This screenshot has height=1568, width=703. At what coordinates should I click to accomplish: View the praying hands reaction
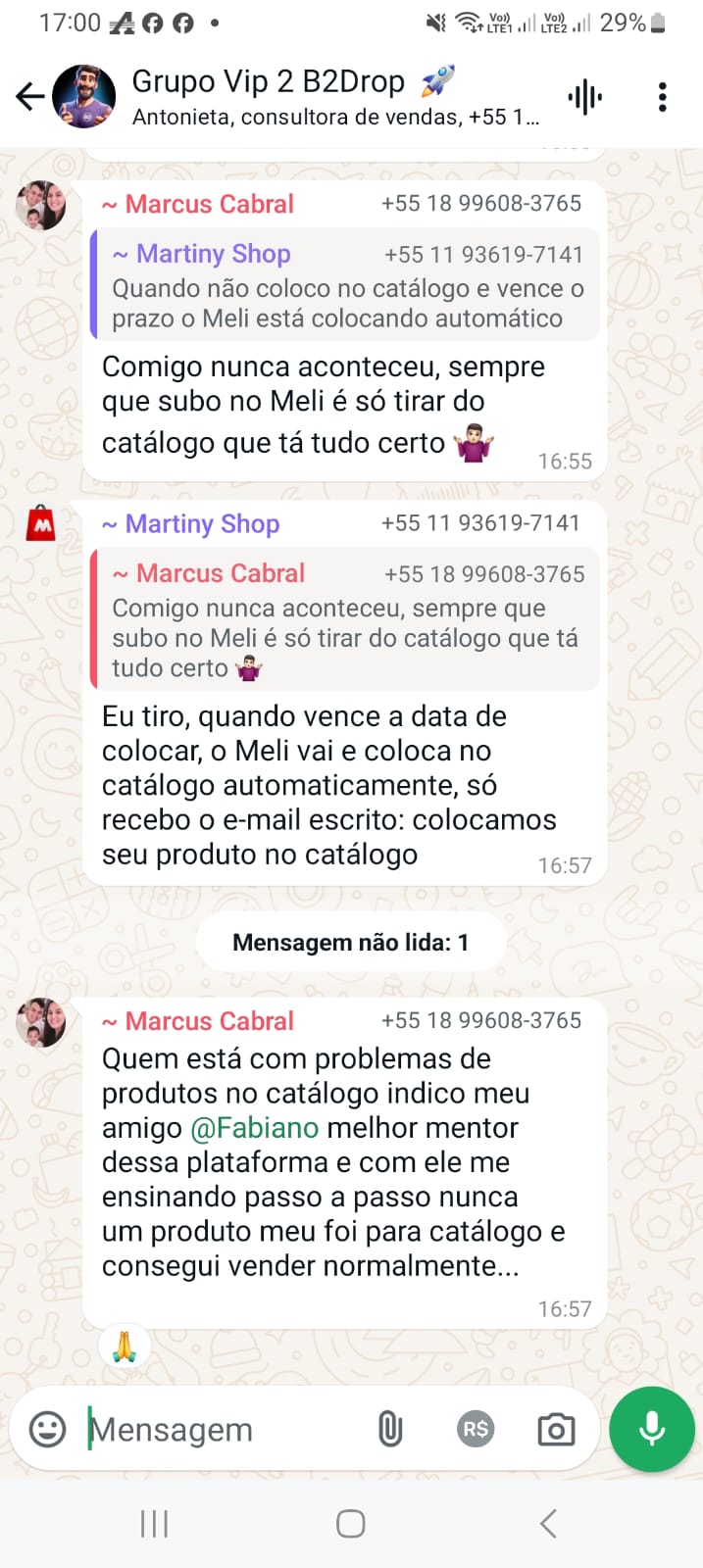[x=125, y=1347]
